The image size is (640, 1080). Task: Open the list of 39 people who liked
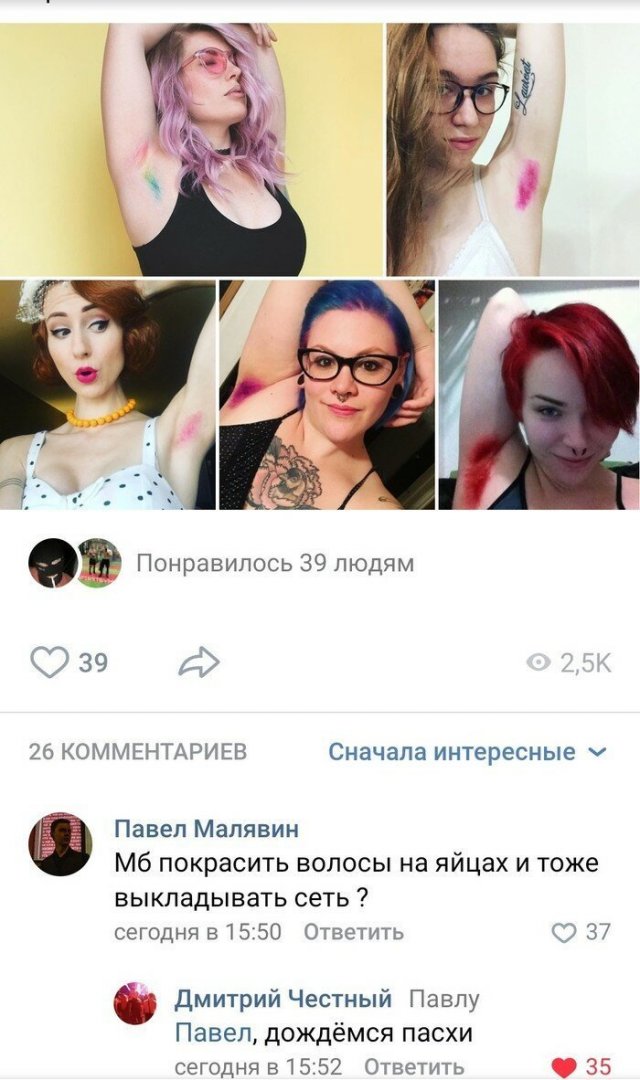pos(274,564)
